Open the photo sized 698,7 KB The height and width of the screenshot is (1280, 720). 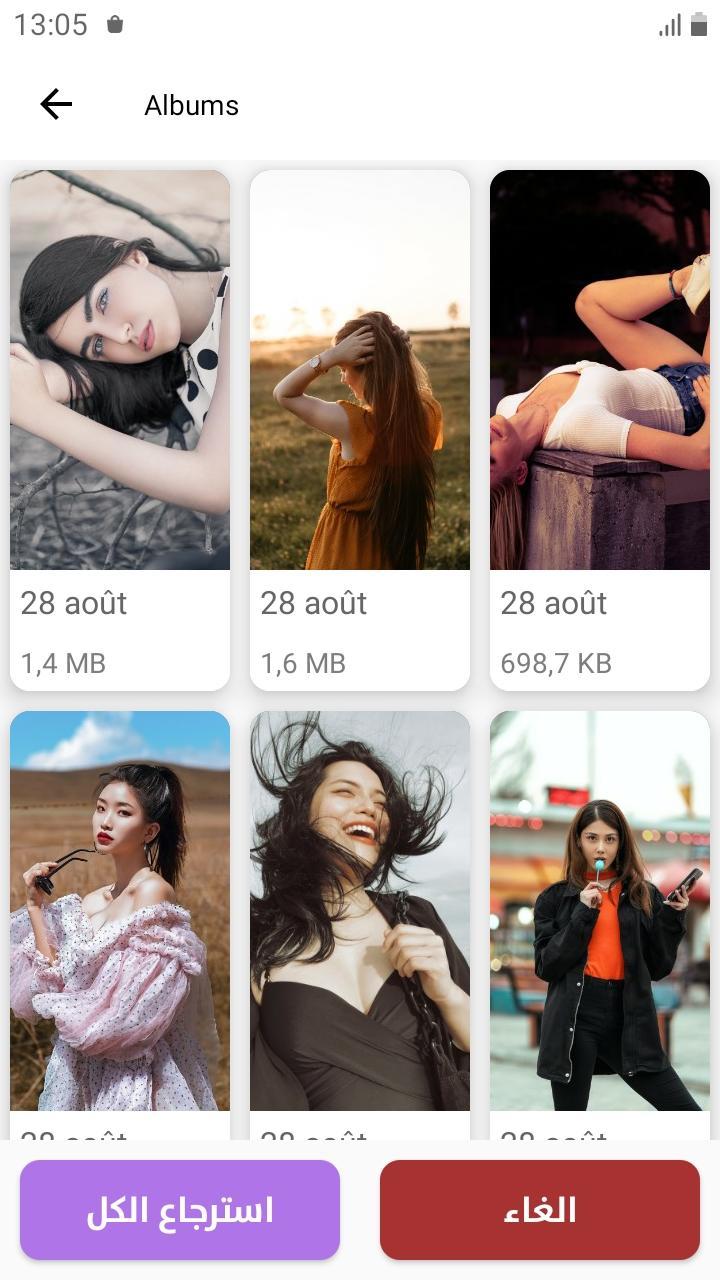coord(600,370)
